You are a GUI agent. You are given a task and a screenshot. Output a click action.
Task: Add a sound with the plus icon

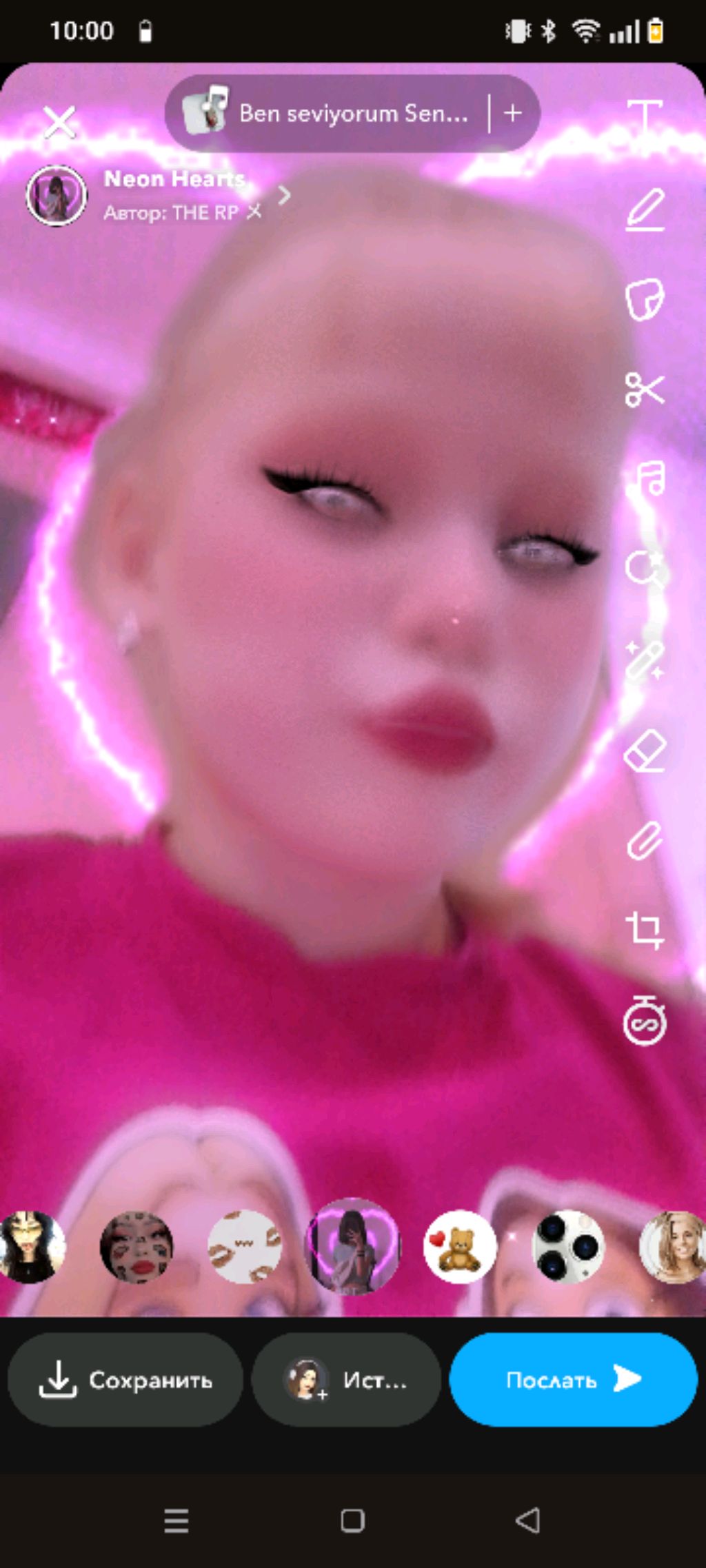tap(513, 114)
